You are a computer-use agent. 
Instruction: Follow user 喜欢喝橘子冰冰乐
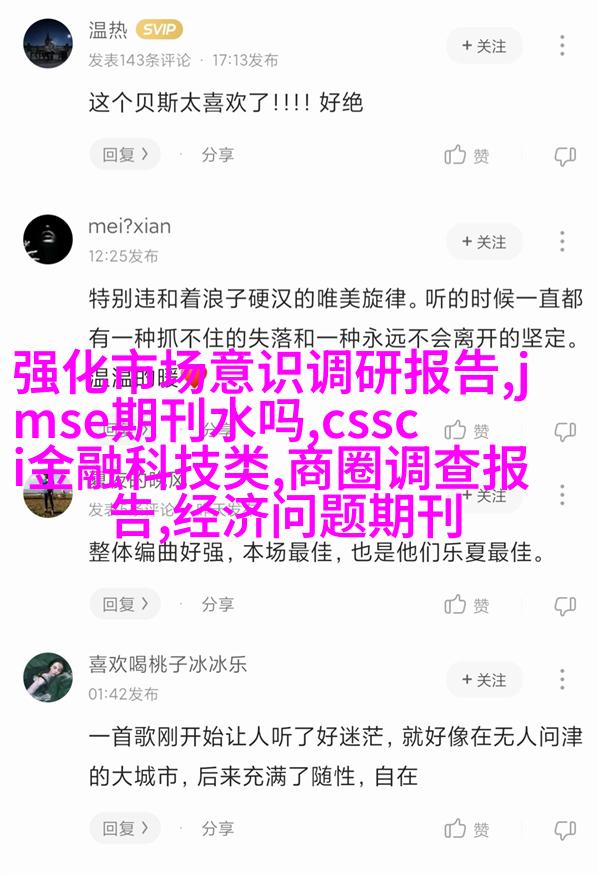484,680
